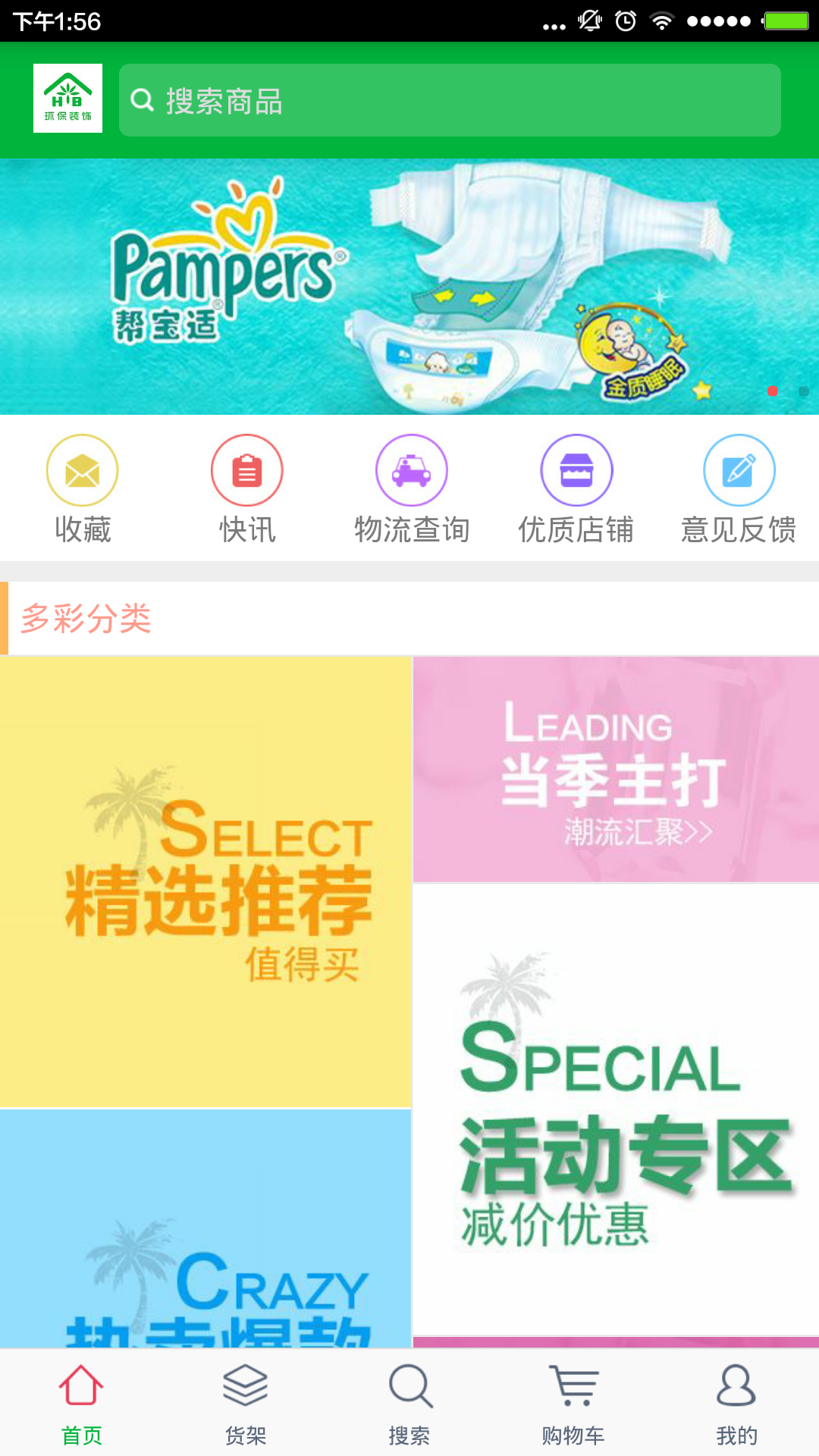The width and height of the screenshot is (819, 1456).
Task: Open 意见反馈 feedback
Action: coord(739,490)
